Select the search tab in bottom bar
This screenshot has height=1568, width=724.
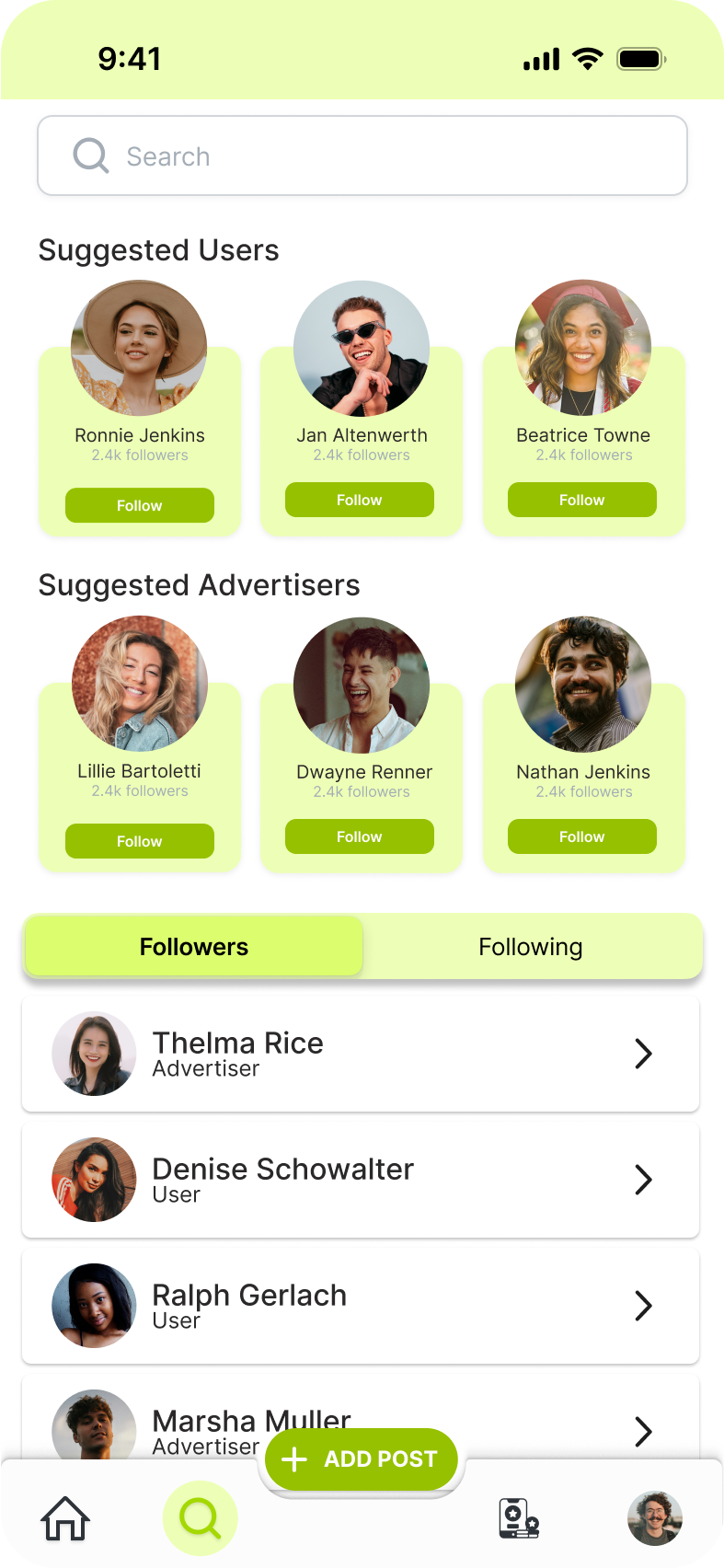pos(200,1518)
